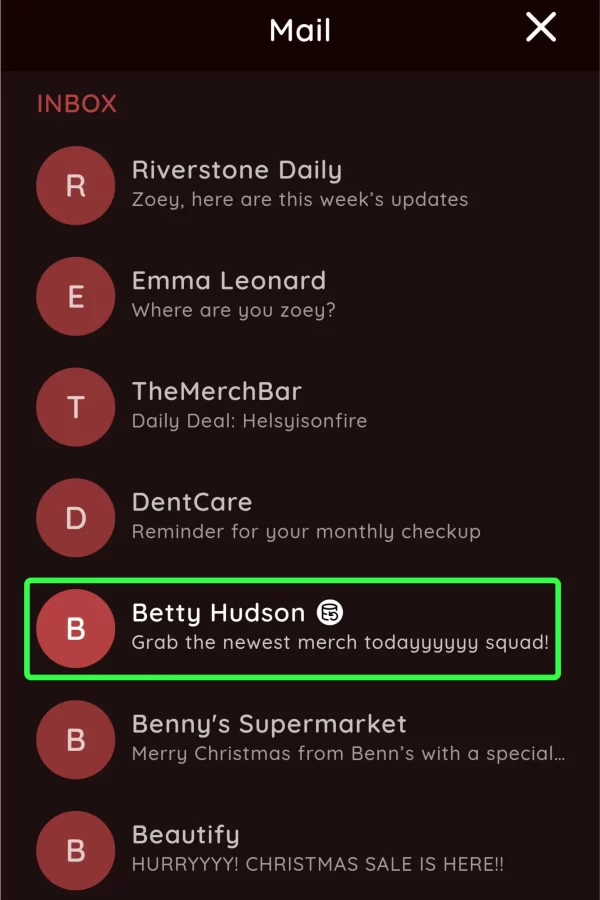Open TheMerchBar Daily Deal email
Viewport: 600px width, 900px height.
[x=300, y=406]
